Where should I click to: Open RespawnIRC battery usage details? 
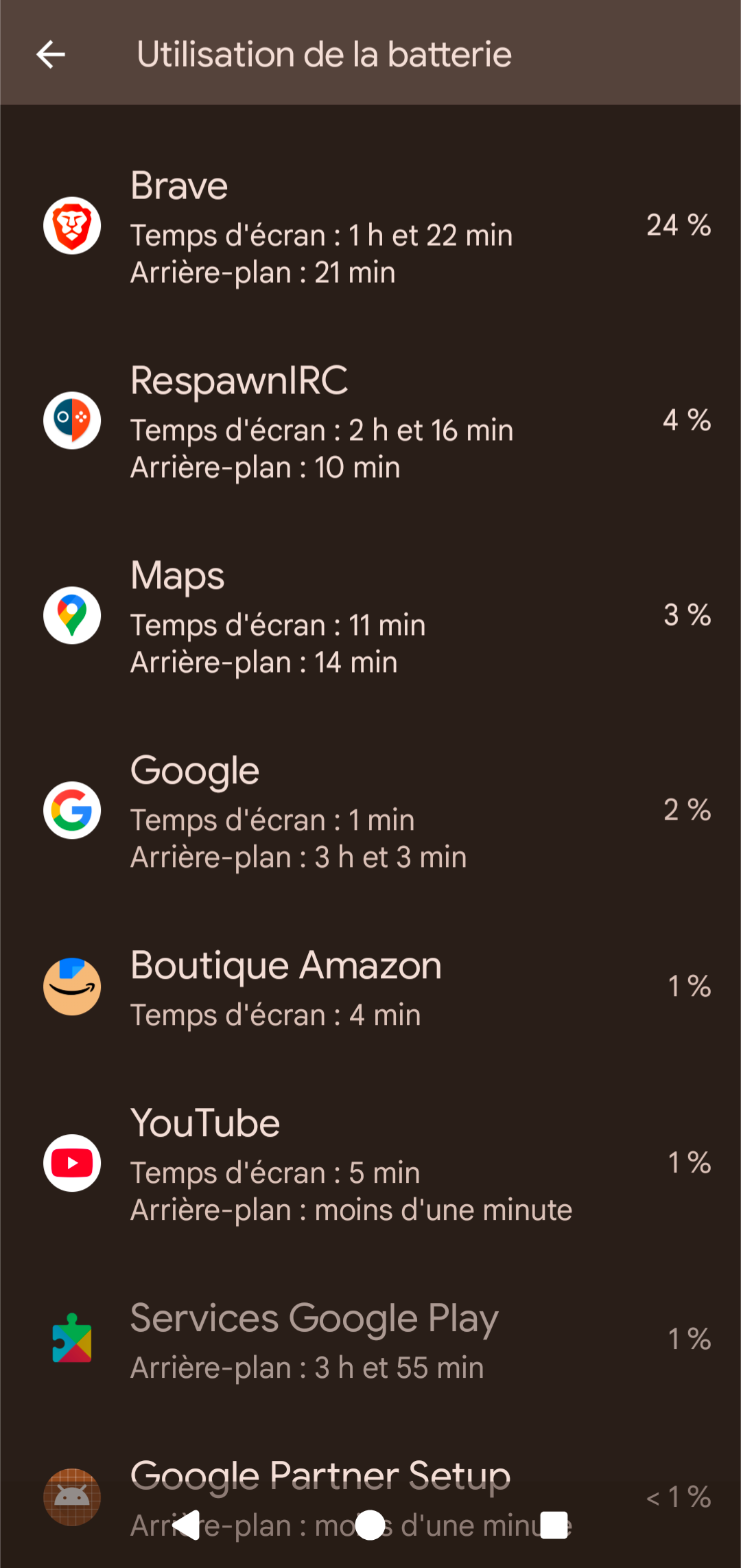[370, 421]
